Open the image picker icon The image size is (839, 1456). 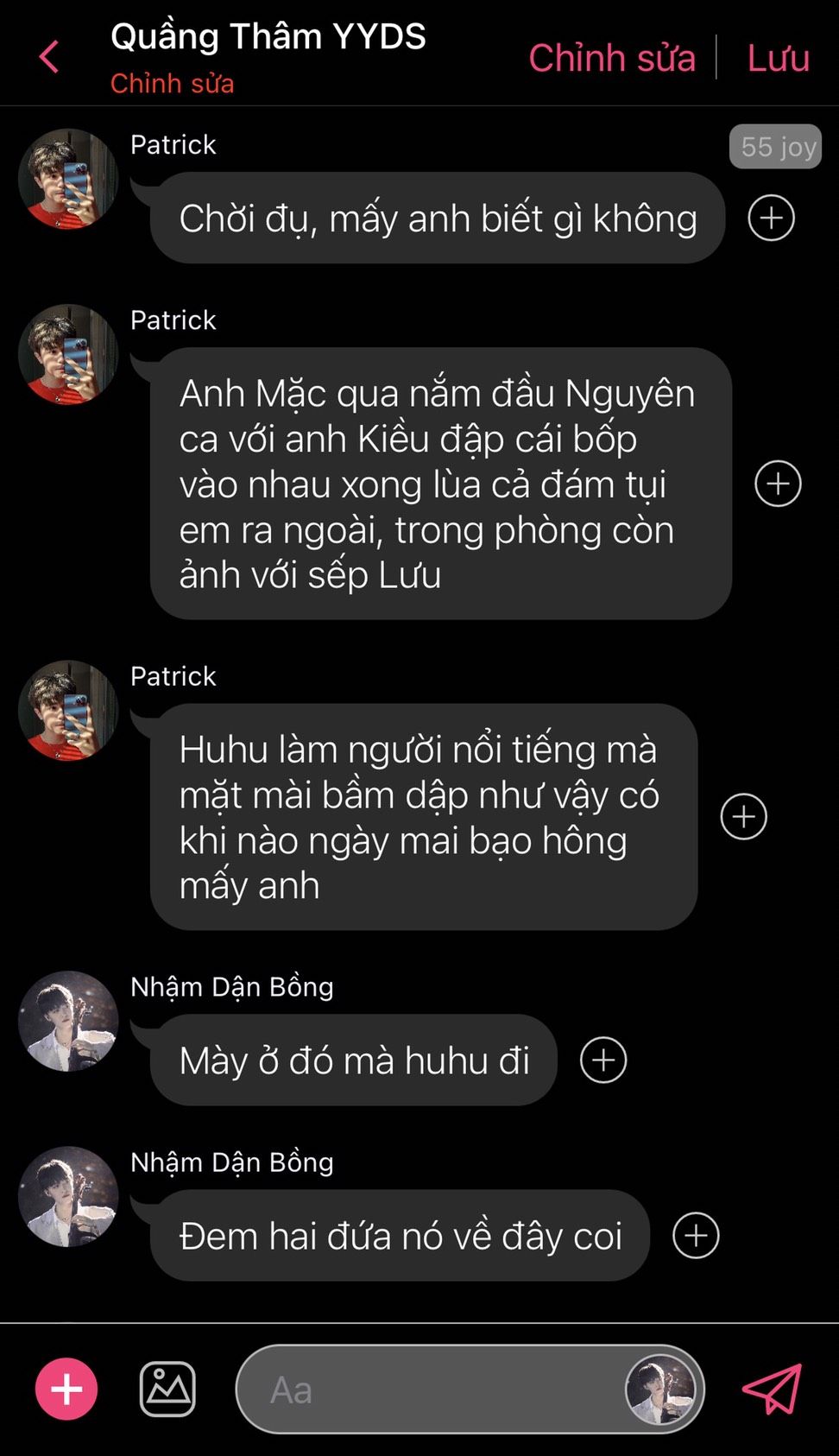(167, 1389)
